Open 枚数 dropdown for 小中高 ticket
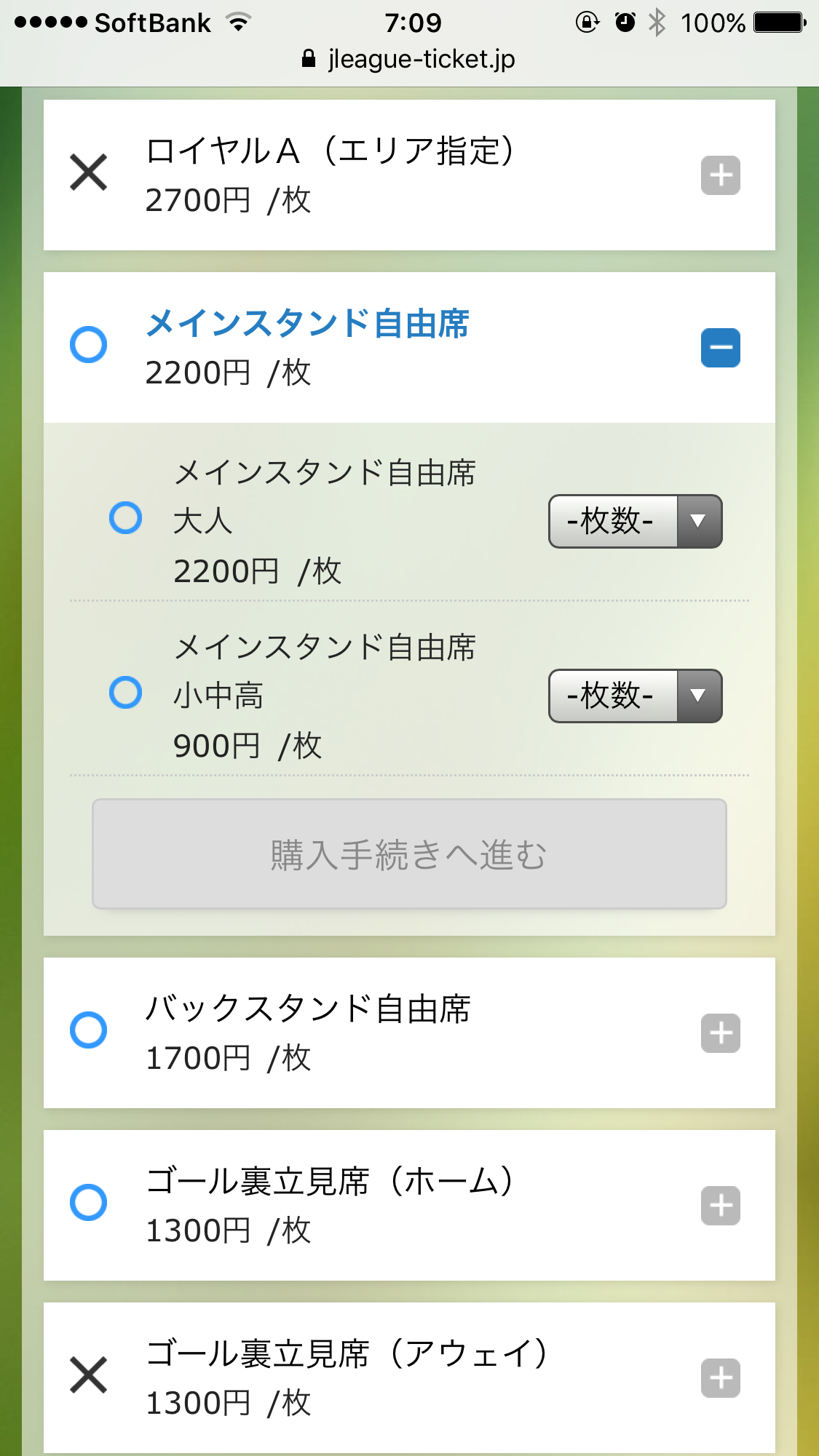The height and width of the screenshot is (1456, 819). [x=635, y=696]
